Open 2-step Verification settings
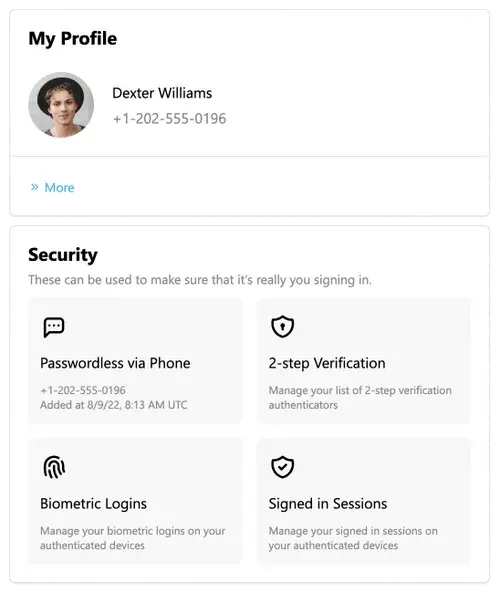 tap(364, 361)
